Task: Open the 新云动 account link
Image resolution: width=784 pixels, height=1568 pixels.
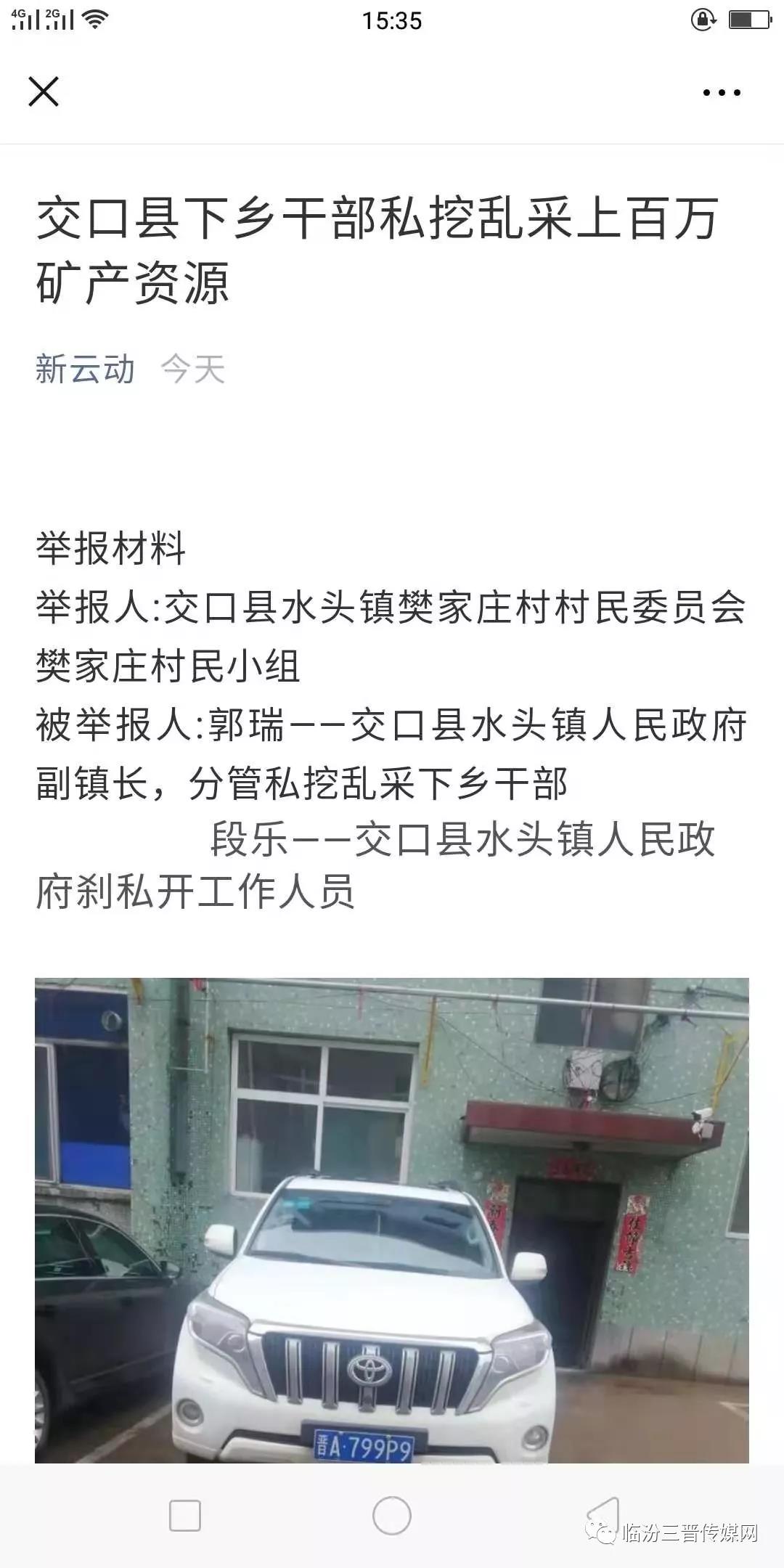Action: point(85,369)
